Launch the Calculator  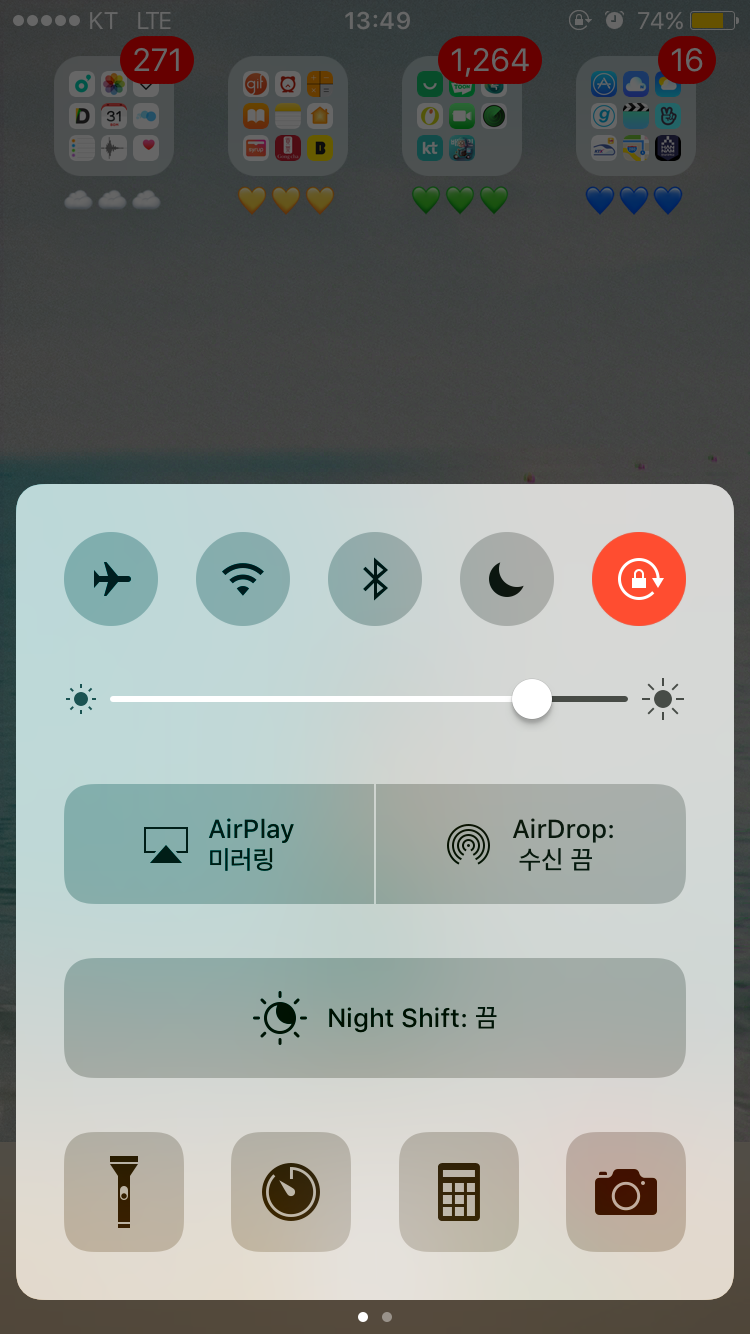[459, 1192]
